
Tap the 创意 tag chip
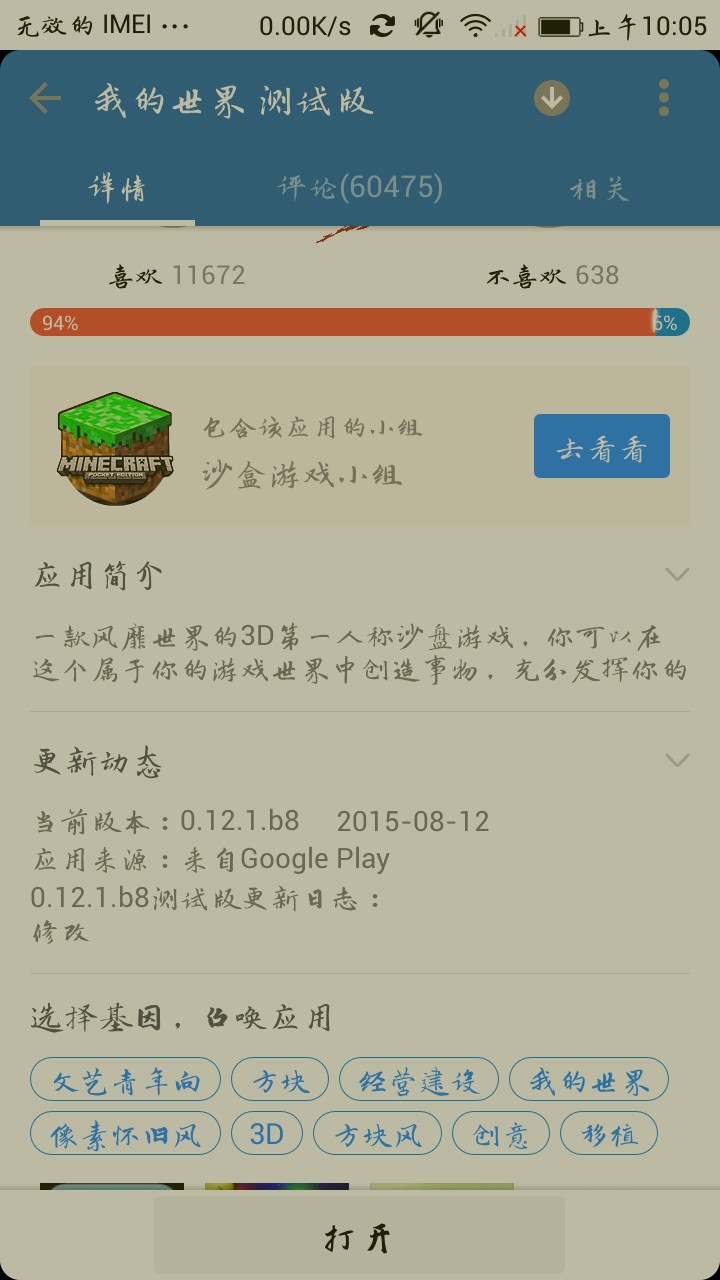[500, 1134]
